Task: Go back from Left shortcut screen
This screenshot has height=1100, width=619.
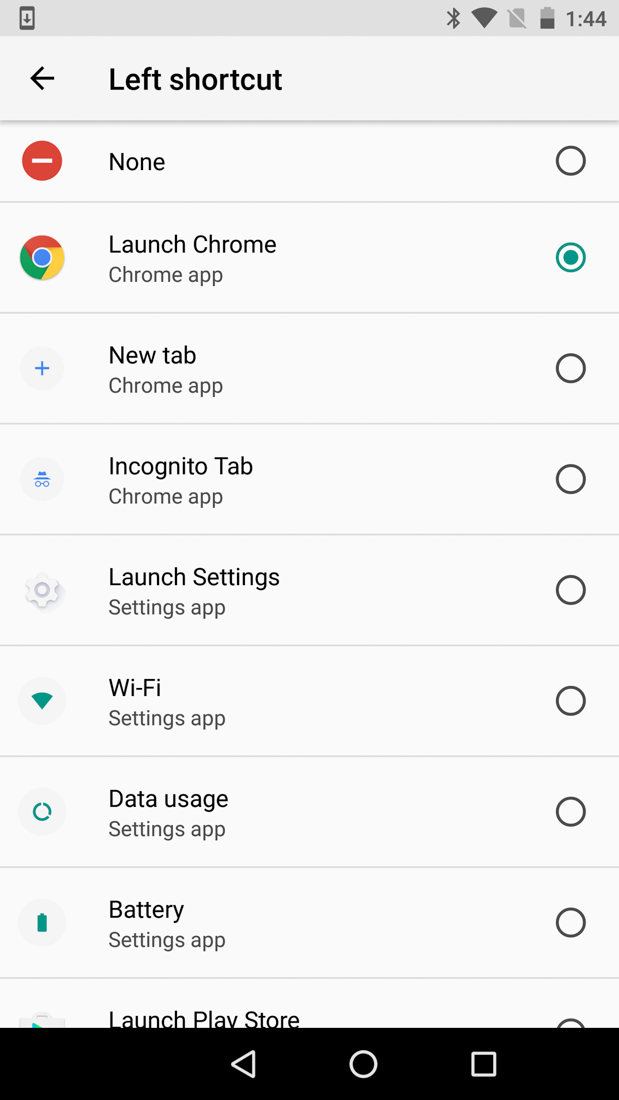Action: [x=42, y=78]
